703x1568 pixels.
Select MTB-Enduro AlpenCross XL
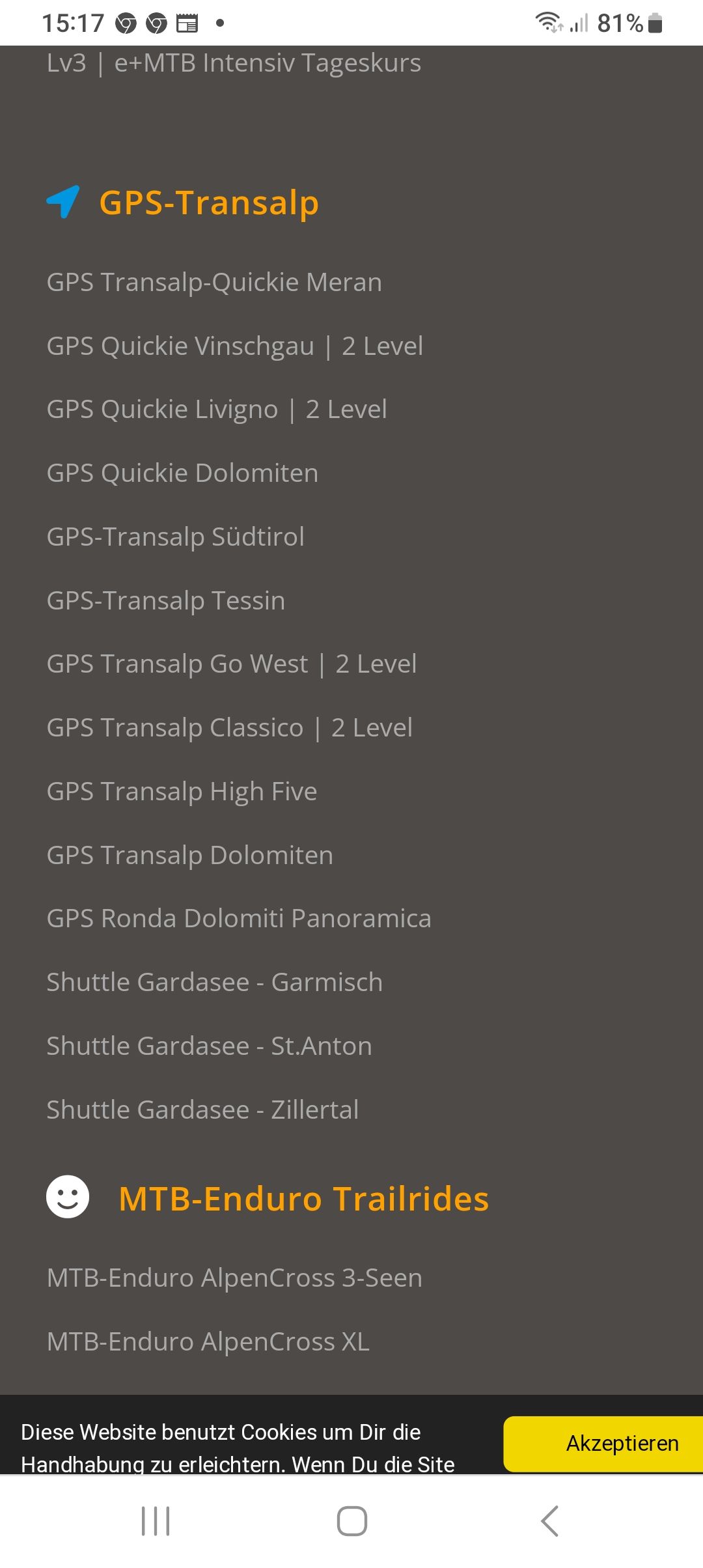[208, 1342]
